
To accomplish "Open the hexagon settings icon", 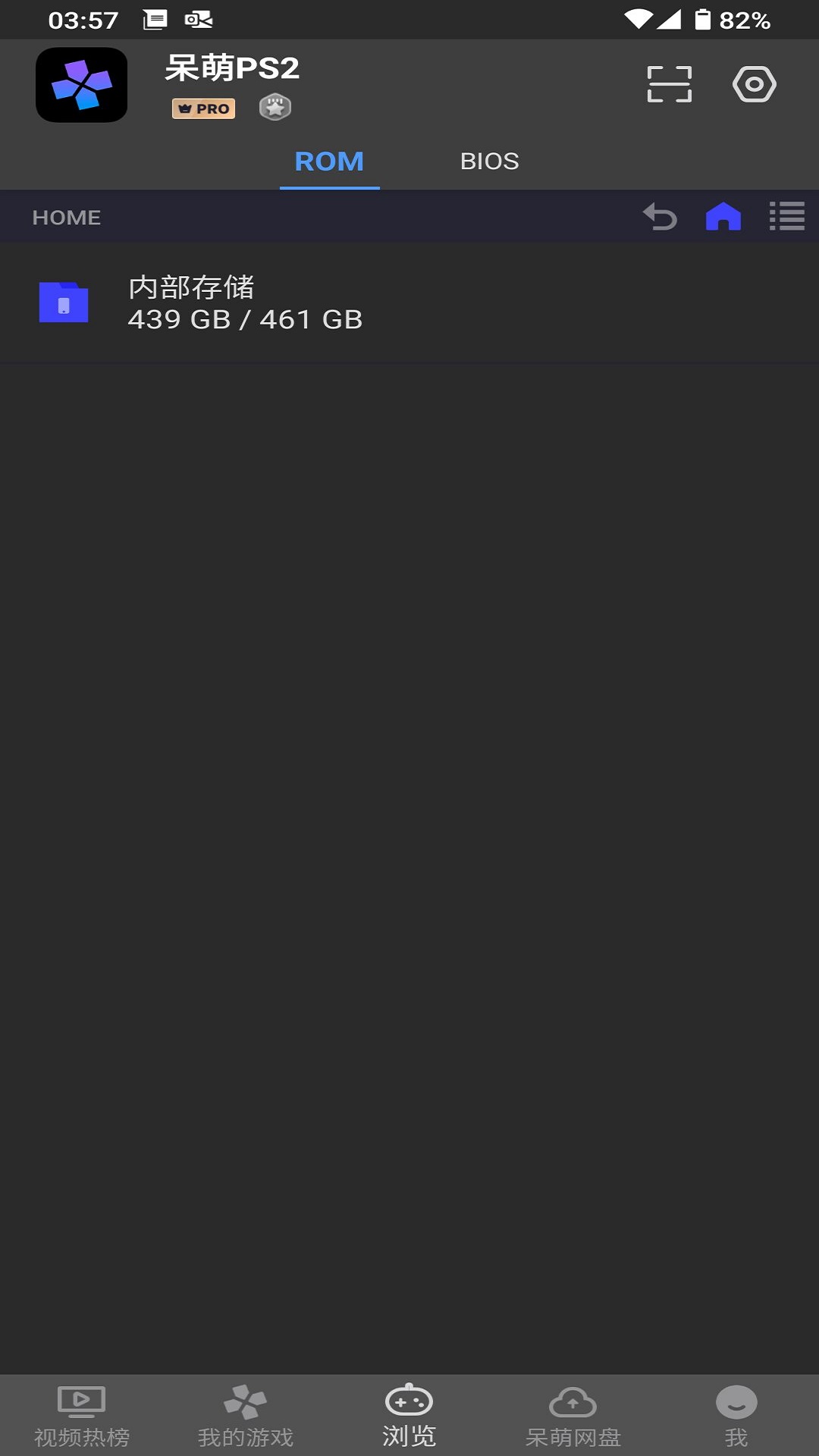I will (x=754, y=84).
